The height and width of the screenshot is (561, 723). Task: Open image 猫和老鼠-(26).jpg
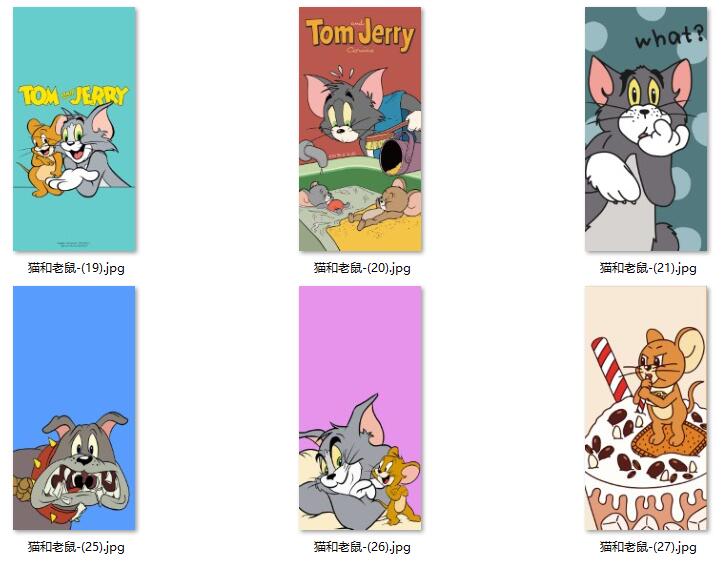tap(360, 408)
